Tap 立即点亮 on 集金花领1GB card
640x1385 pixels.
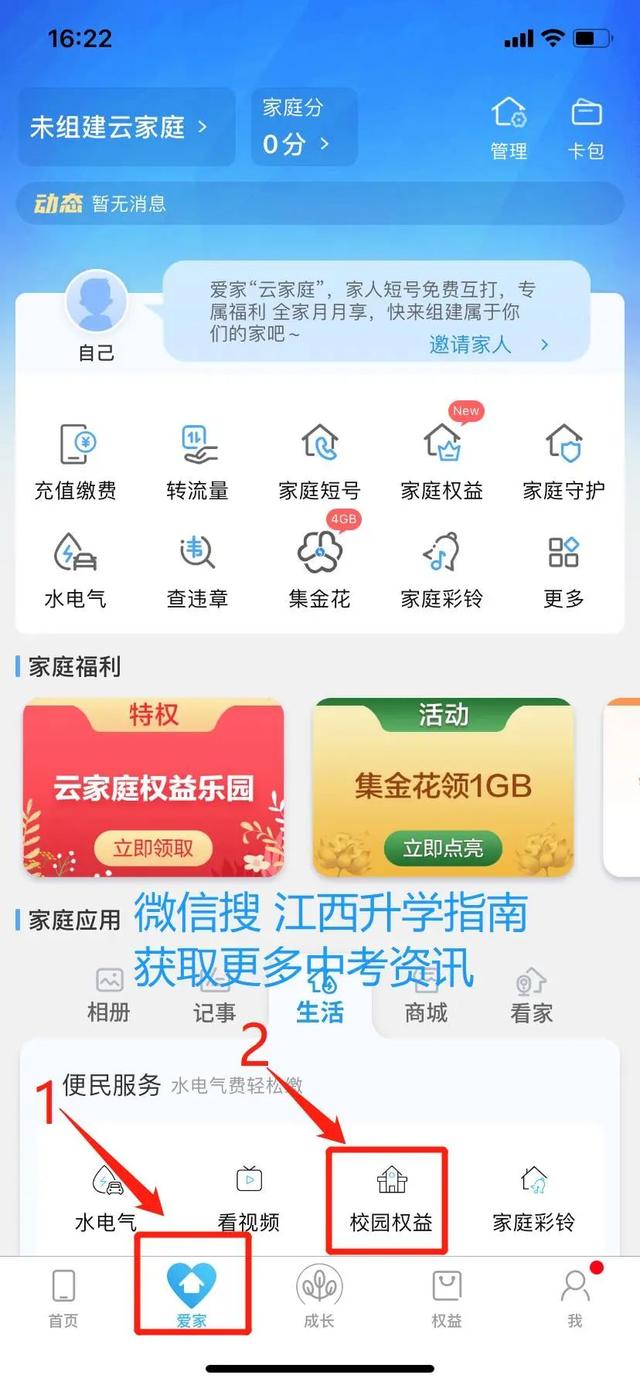(x=443, y=848)
